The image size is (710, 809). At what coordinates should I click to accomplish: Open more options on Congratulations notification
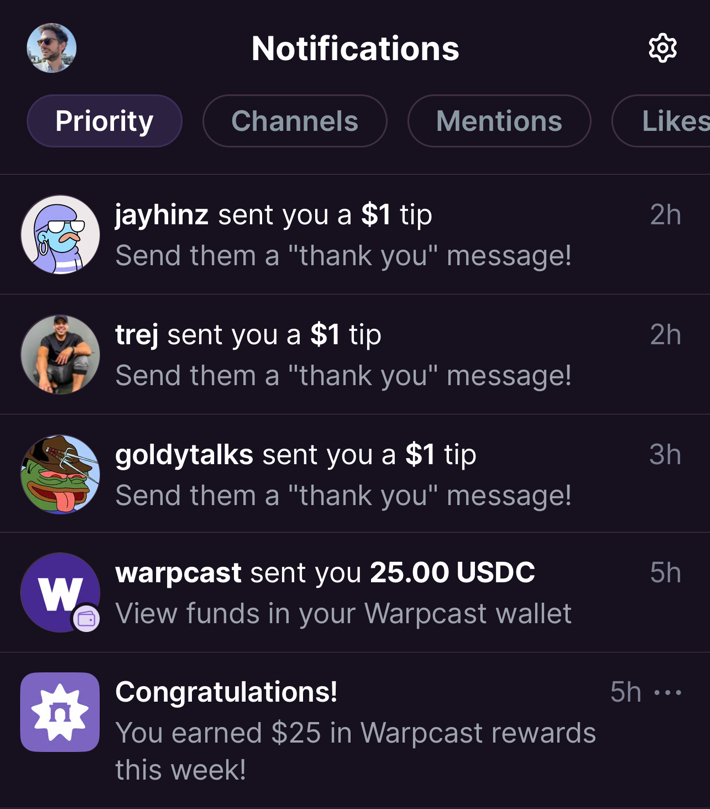667,692
